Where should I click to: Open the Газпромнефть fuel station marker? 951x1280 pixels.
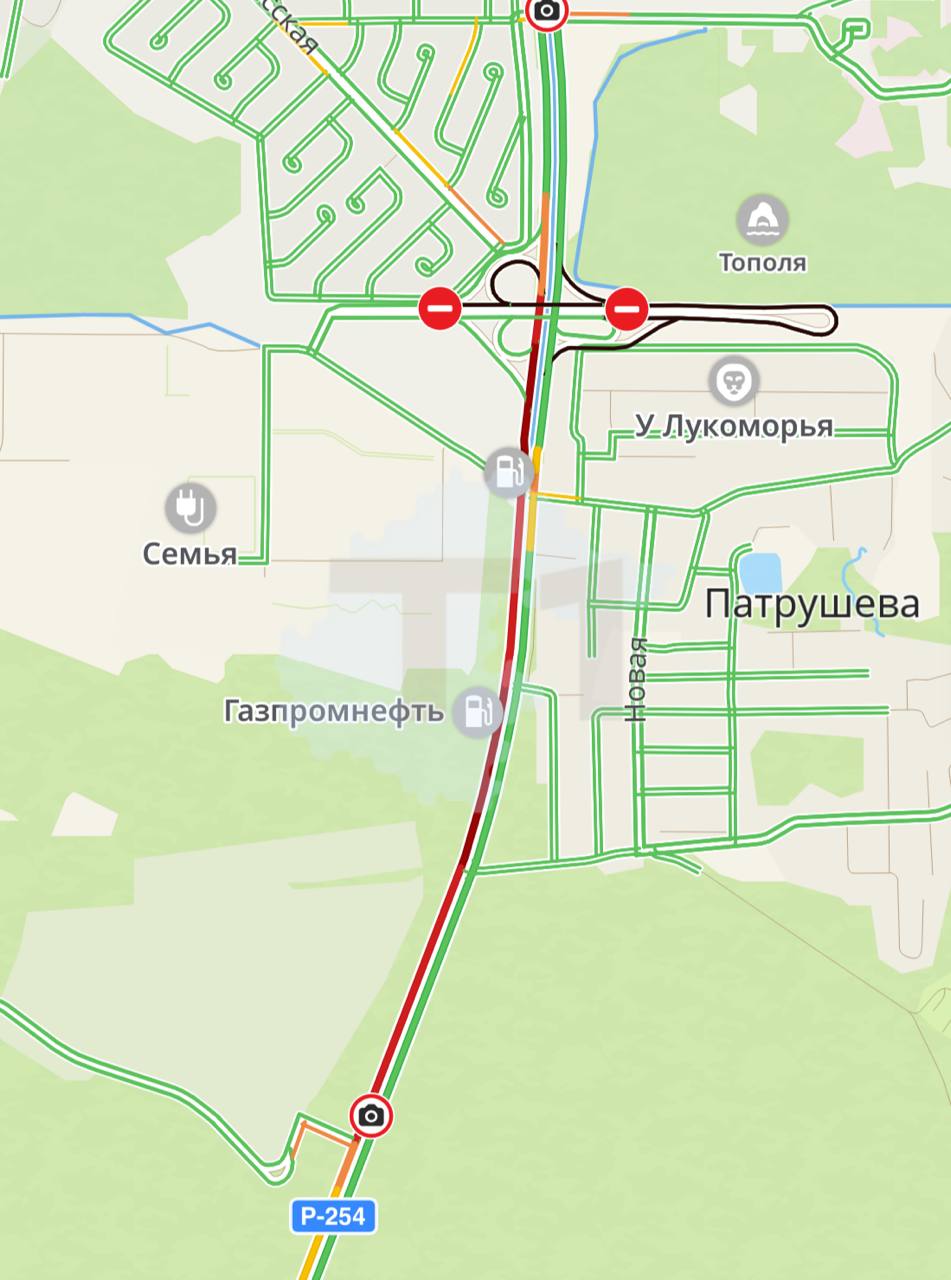click(x=478, y=712)
